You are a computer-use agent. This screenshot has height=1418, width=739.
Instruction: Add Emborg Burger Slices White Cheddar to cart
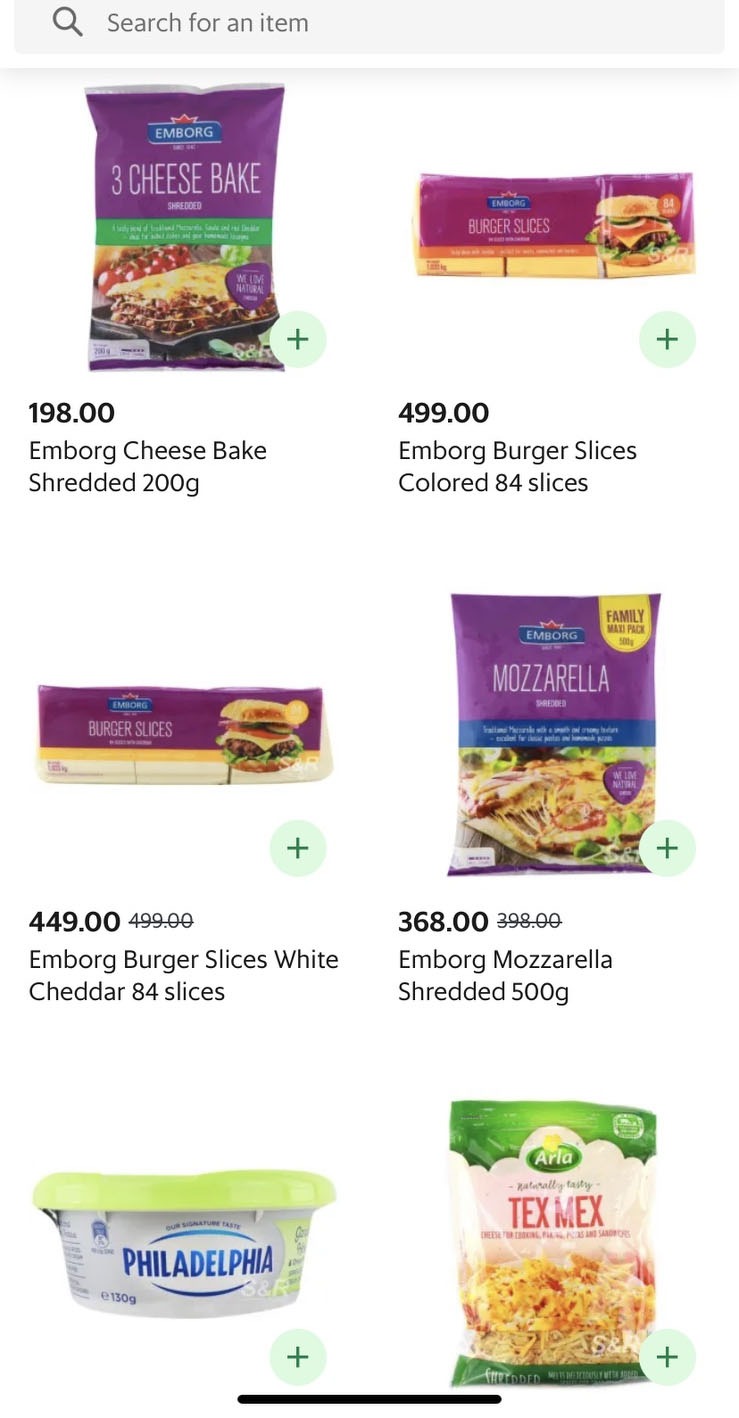pyautogui.click(x=297, y=848)
